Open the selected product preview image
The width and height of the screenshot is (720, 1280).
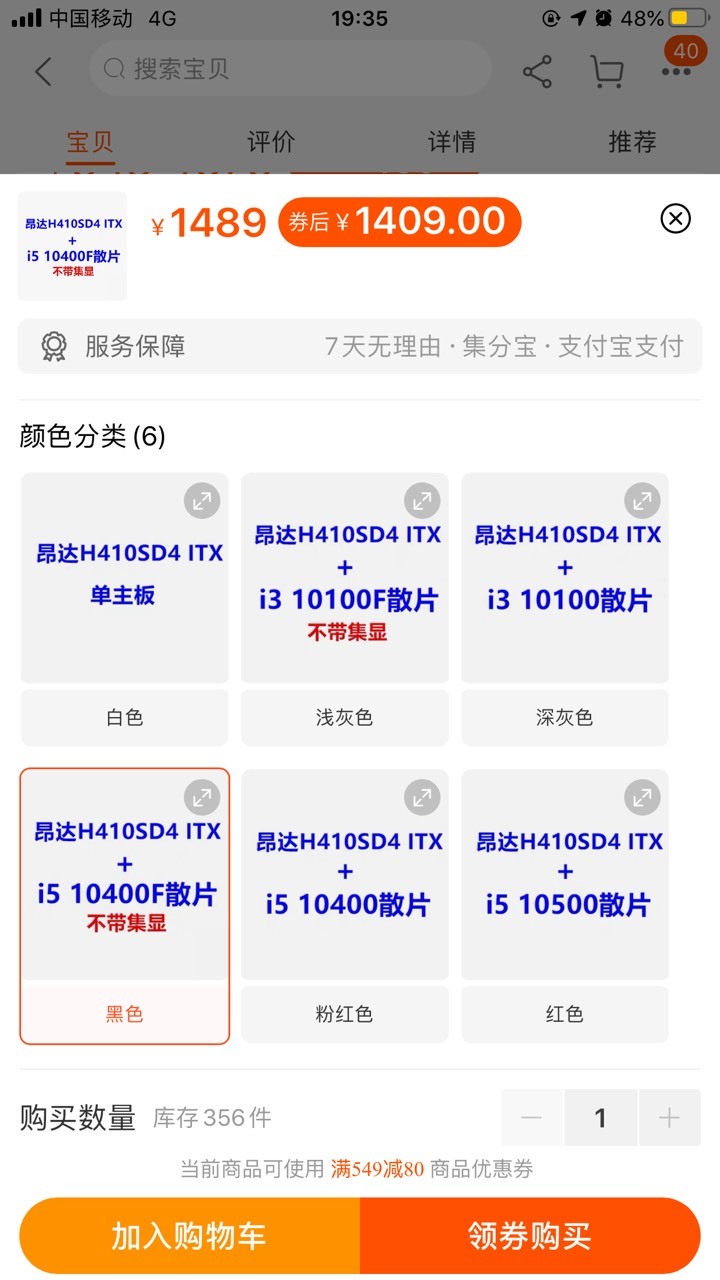[73, 246]
